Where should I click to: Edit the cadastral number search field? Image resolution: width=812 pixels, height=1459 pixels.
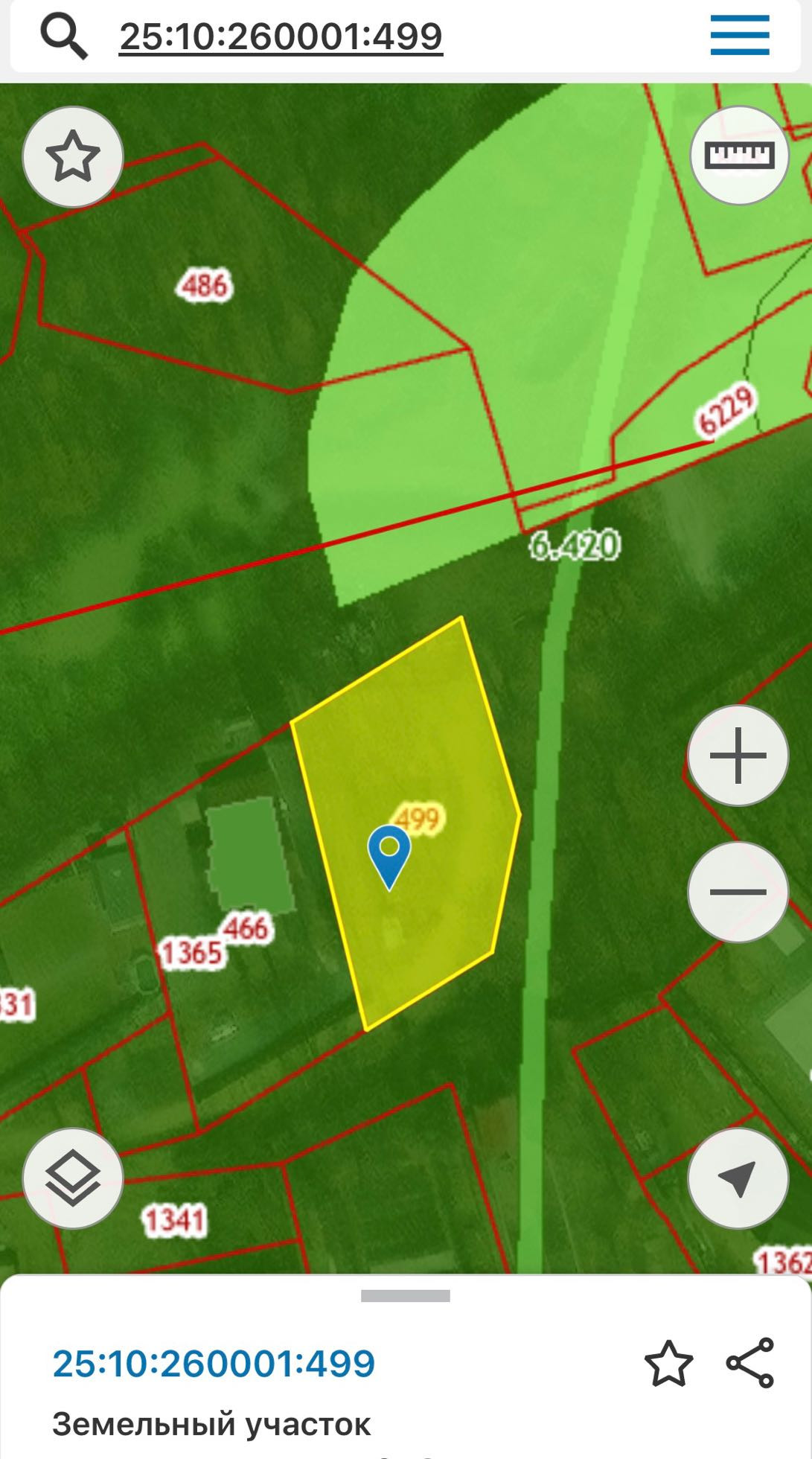pyautogui.click(x=281, y=36)
